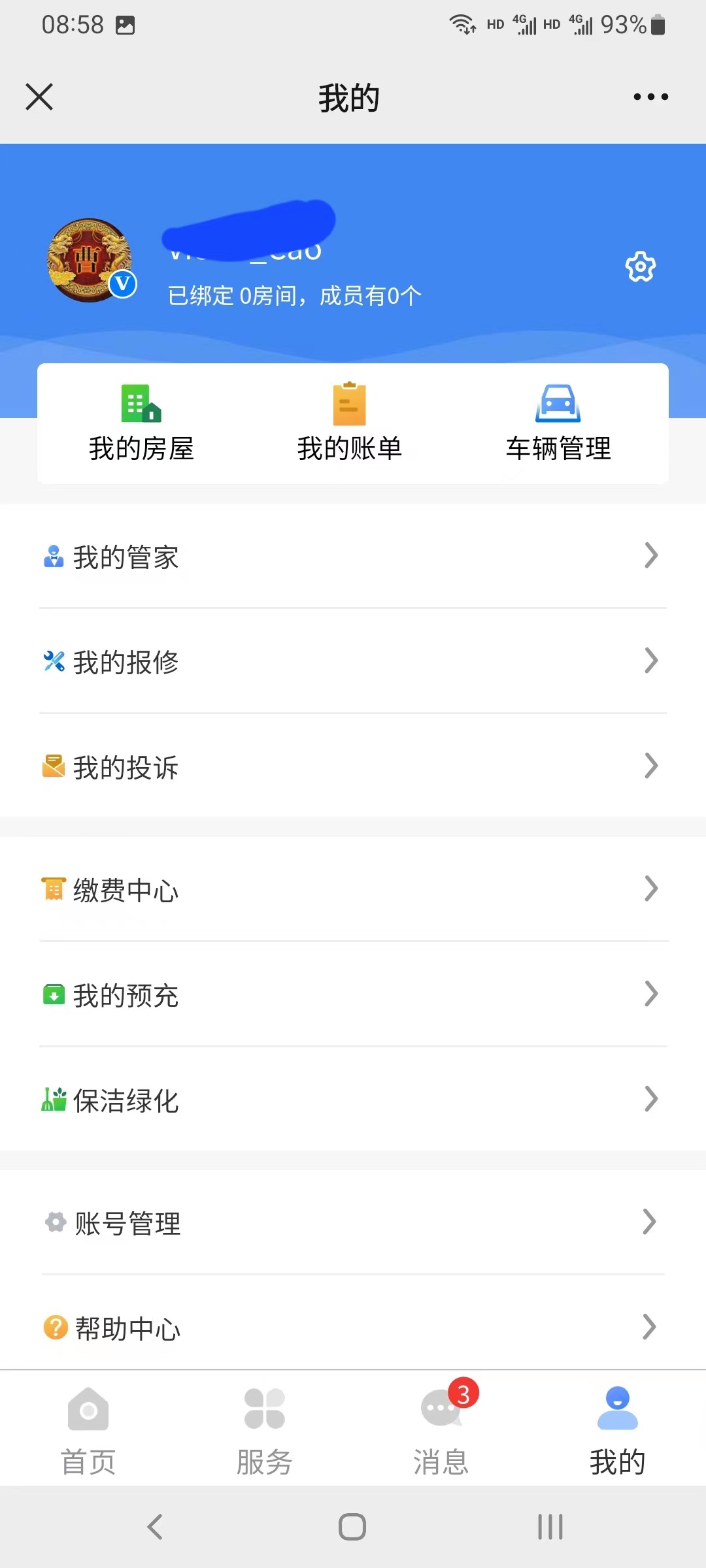Open the 我的投诉 row
Screen dimensions: 706x1568
pyautogui.click(x=353, y=766)
